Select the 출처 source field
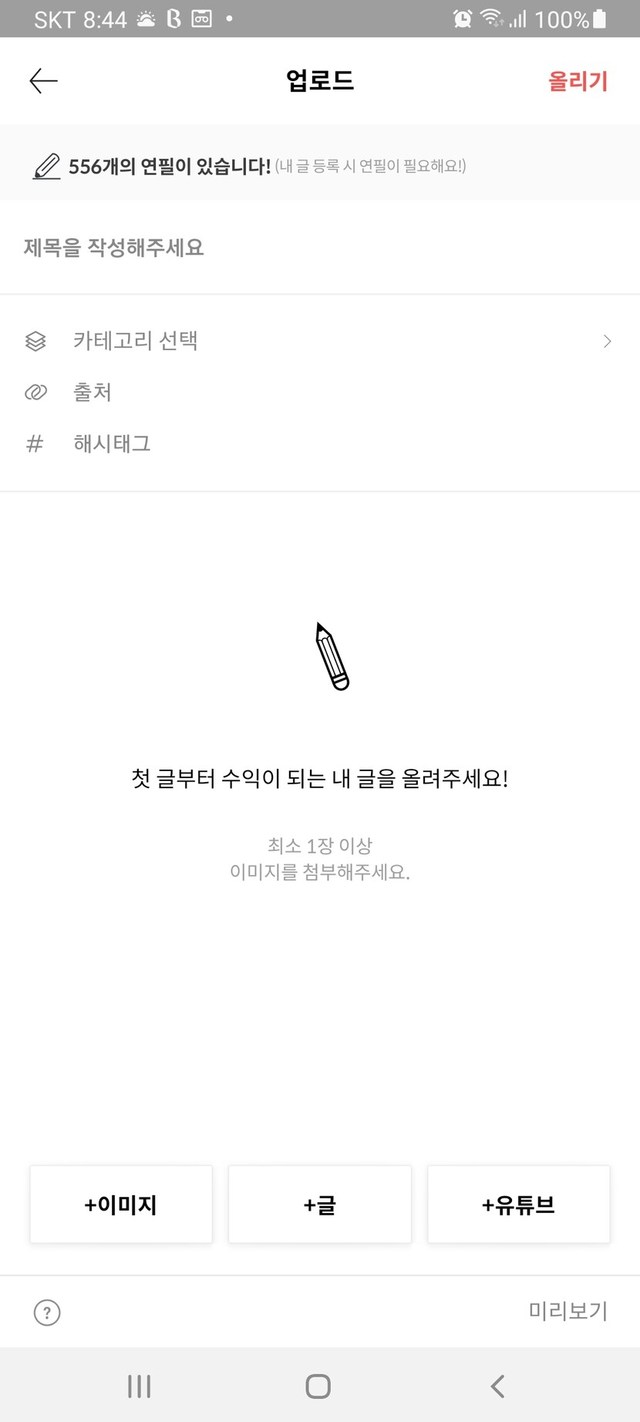Screen dimensions: 640x1422 (320, 393)
